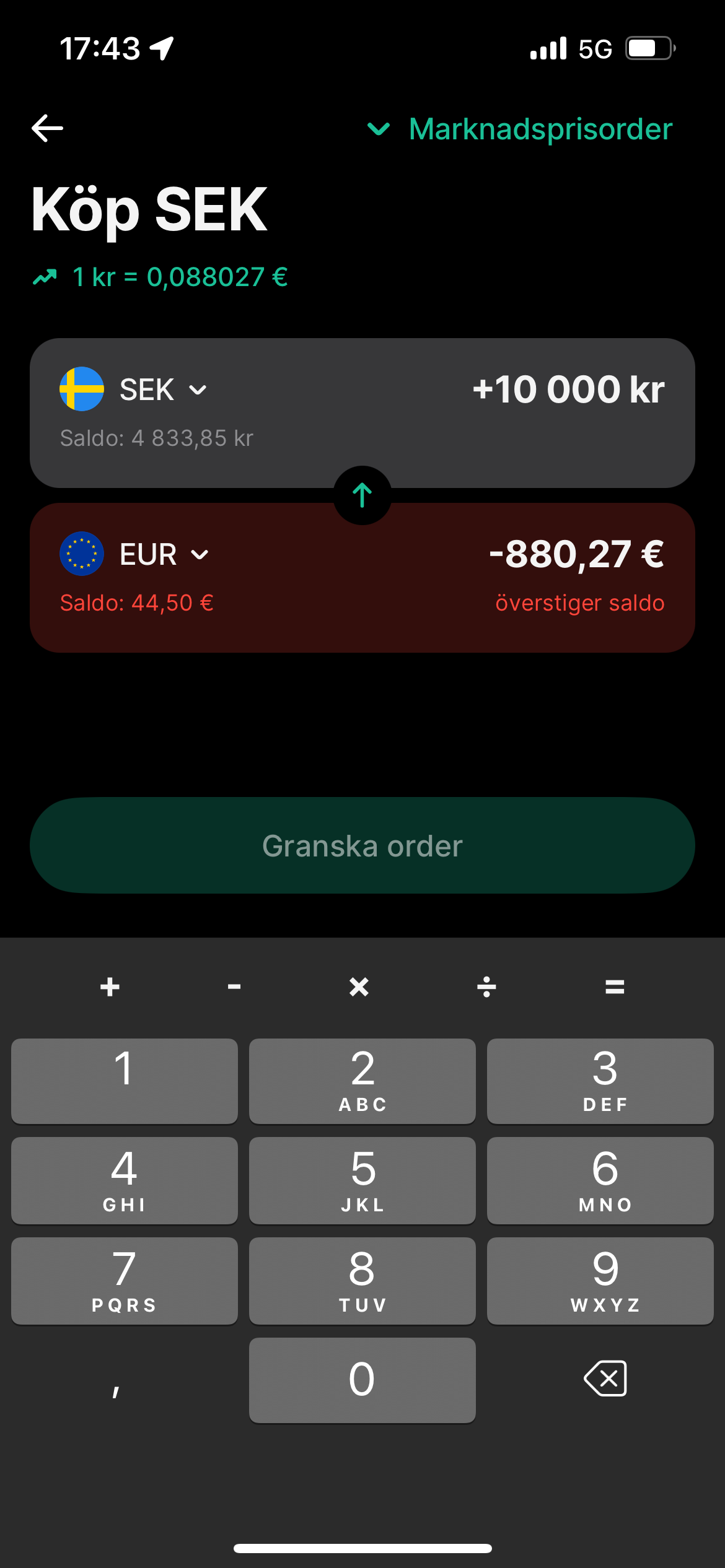Image resolution: width=725 pixels, height=1568 pixels.
Task: Tap the equals key
Action: pyautogui.click(x=615, y=987)
